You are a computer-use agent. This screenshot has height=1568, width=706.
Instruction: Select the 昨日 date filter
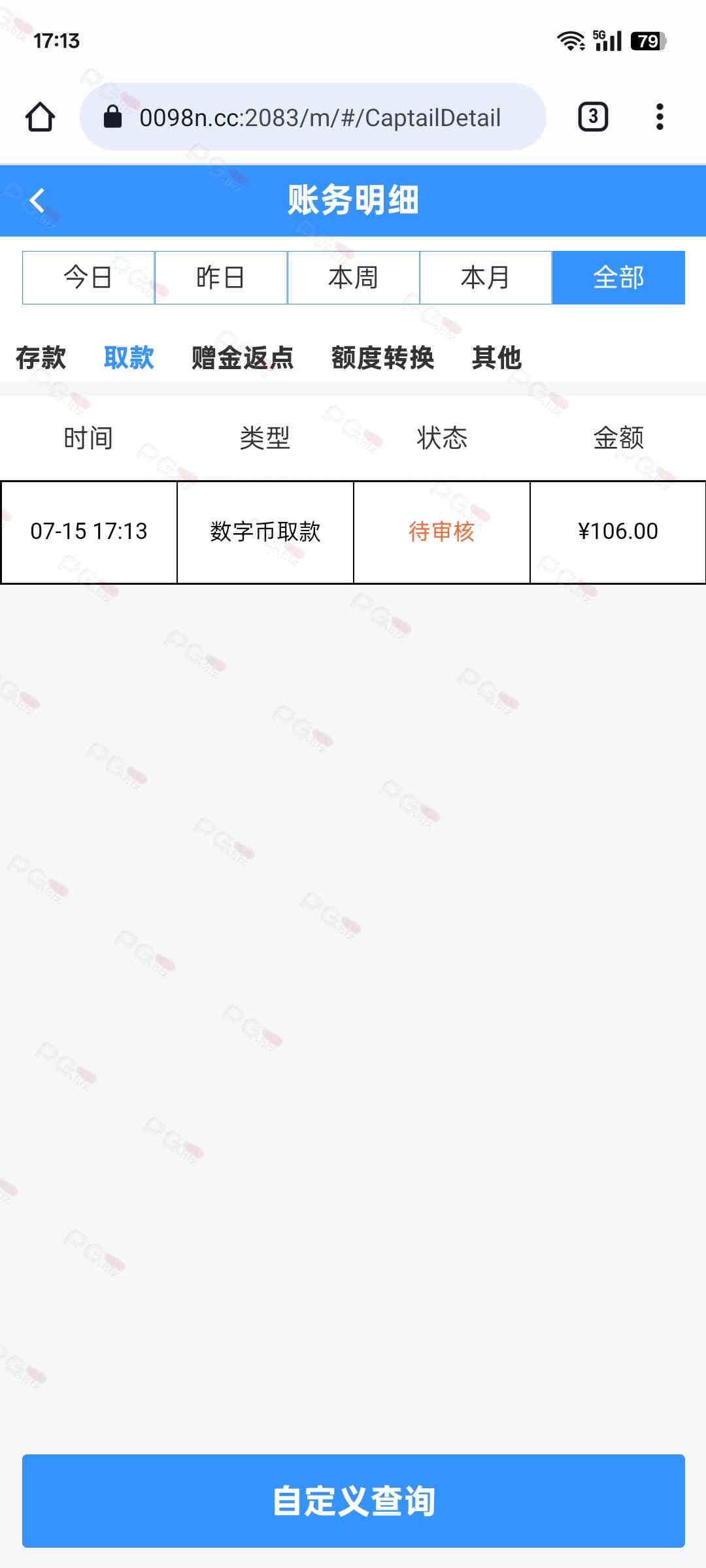221,278
